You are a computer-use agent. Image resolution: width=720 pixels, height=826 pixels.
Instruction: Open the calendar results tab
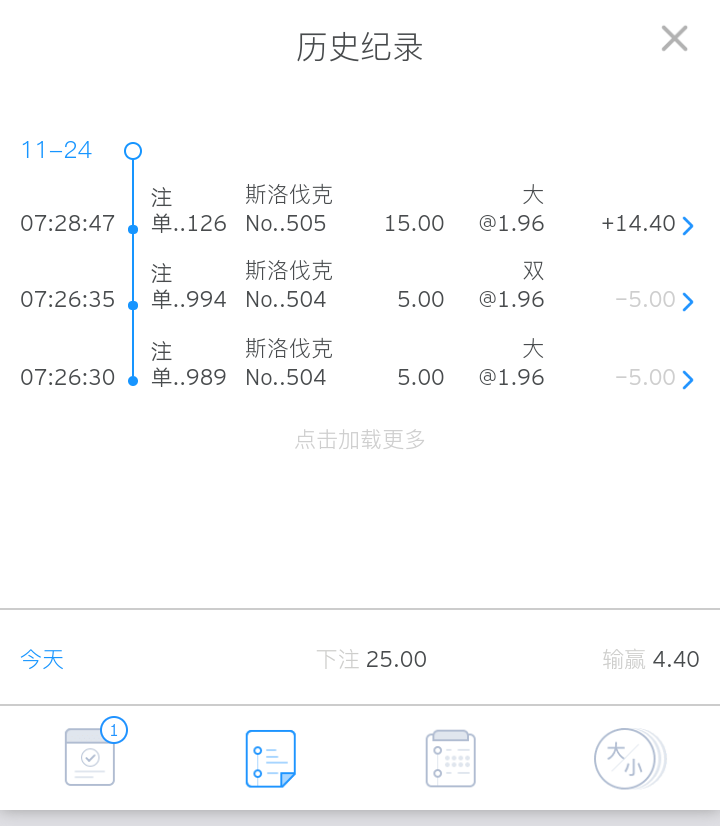[450, 758]
